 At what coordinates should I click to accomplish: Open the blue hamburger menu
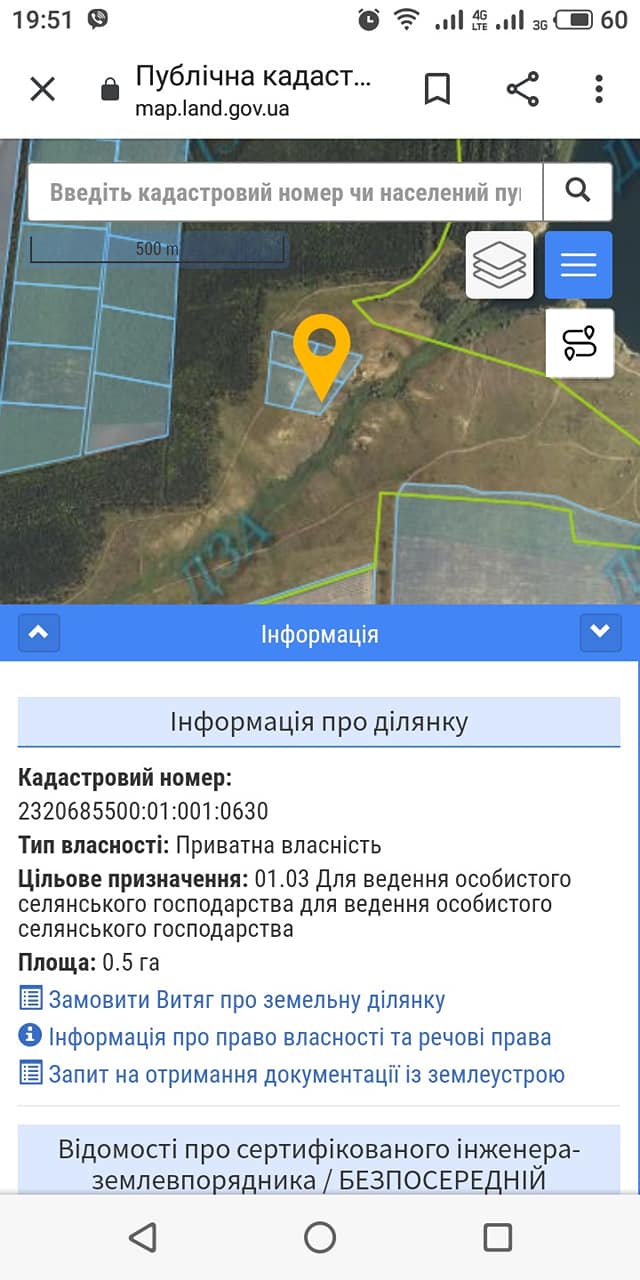[x=579, y=265]
